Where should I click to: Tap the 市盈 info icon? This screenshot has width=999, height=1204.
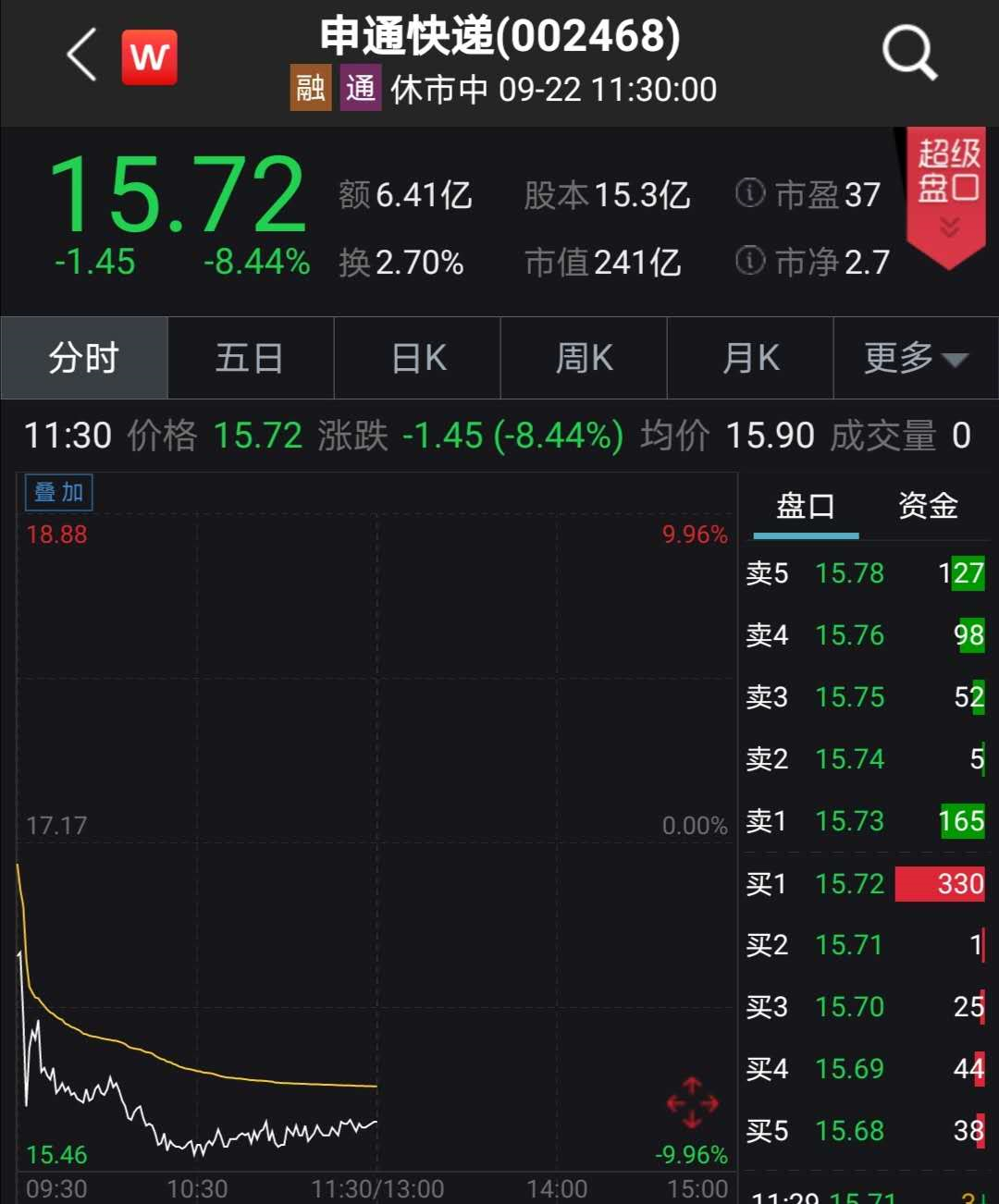click(x=749, y=193)
